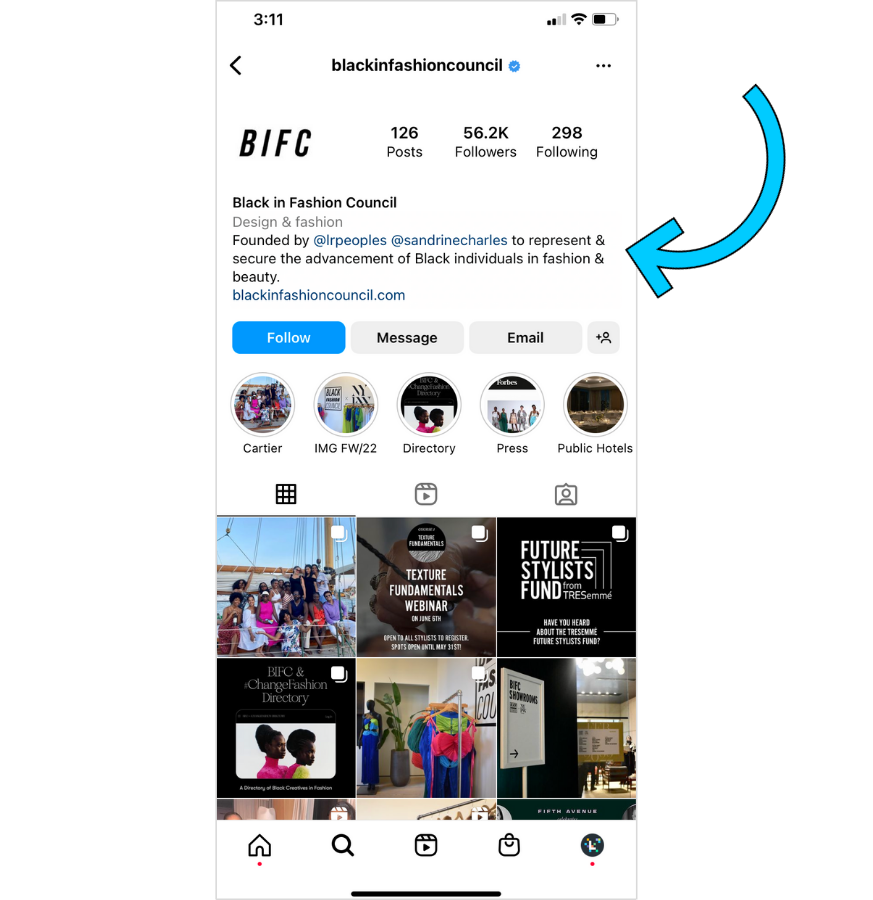Image resolution: width=873 pixels, height=900 pixels.
Task: Tap the Message button
Action: [x=406, y=338]
